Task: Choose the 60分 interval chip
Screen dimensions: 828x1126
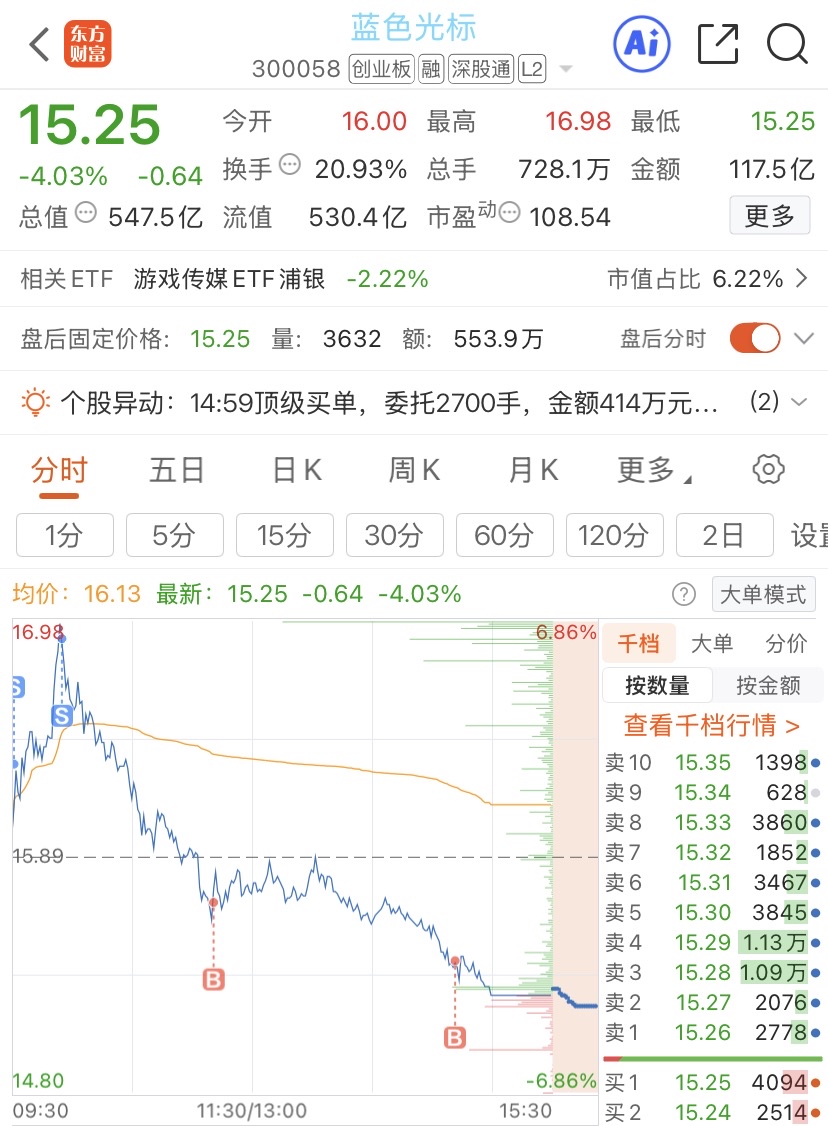Action: [x=504, y=535]
